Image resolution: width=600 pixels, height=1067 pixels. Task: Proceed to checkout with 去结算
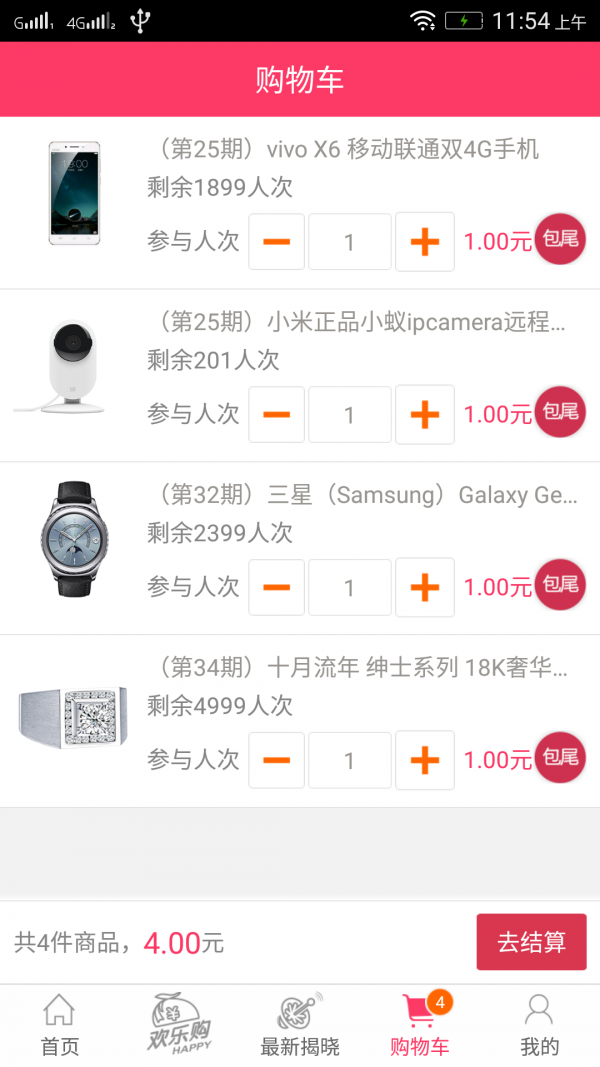pos(531,942)
